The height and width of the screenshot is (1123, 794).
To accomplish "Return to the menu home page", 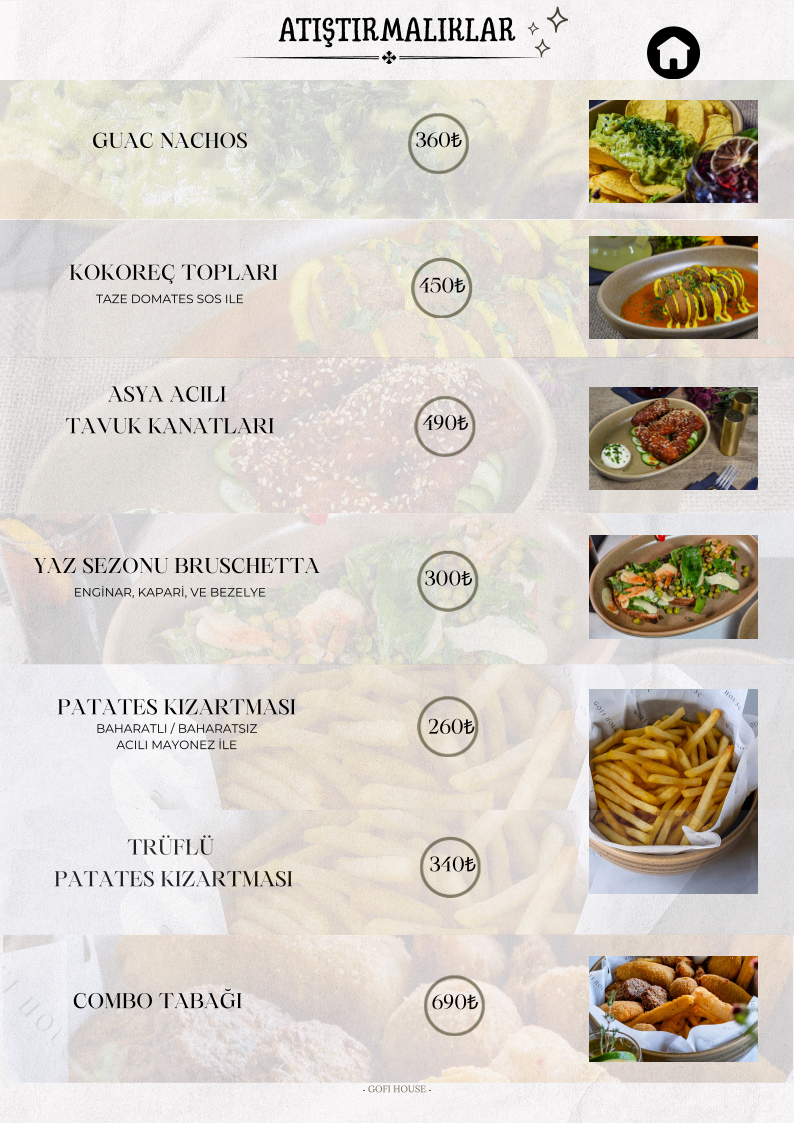I will tap(673, 52).
